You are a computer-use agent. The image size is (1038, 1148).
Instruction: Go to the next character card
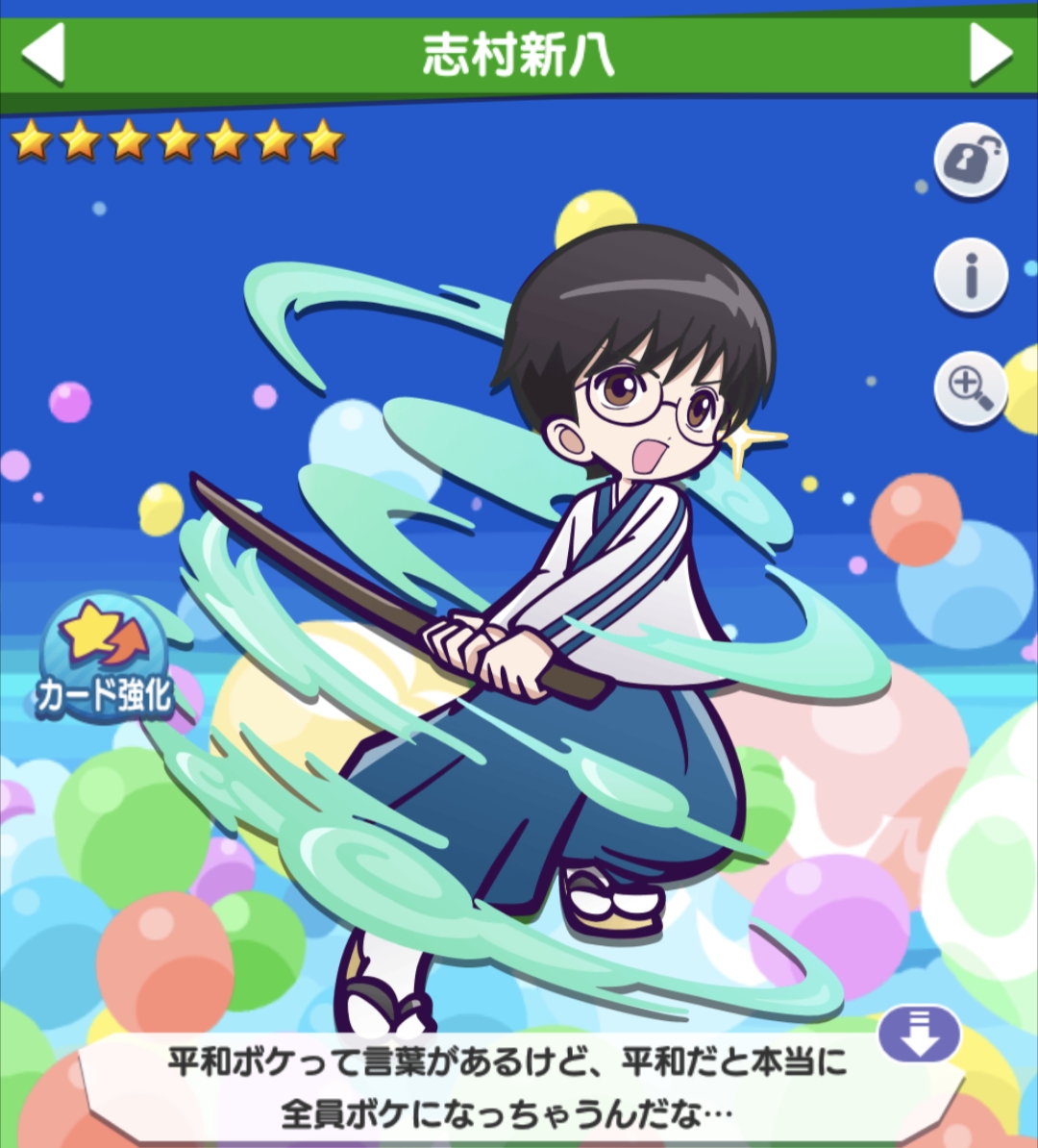991,53
